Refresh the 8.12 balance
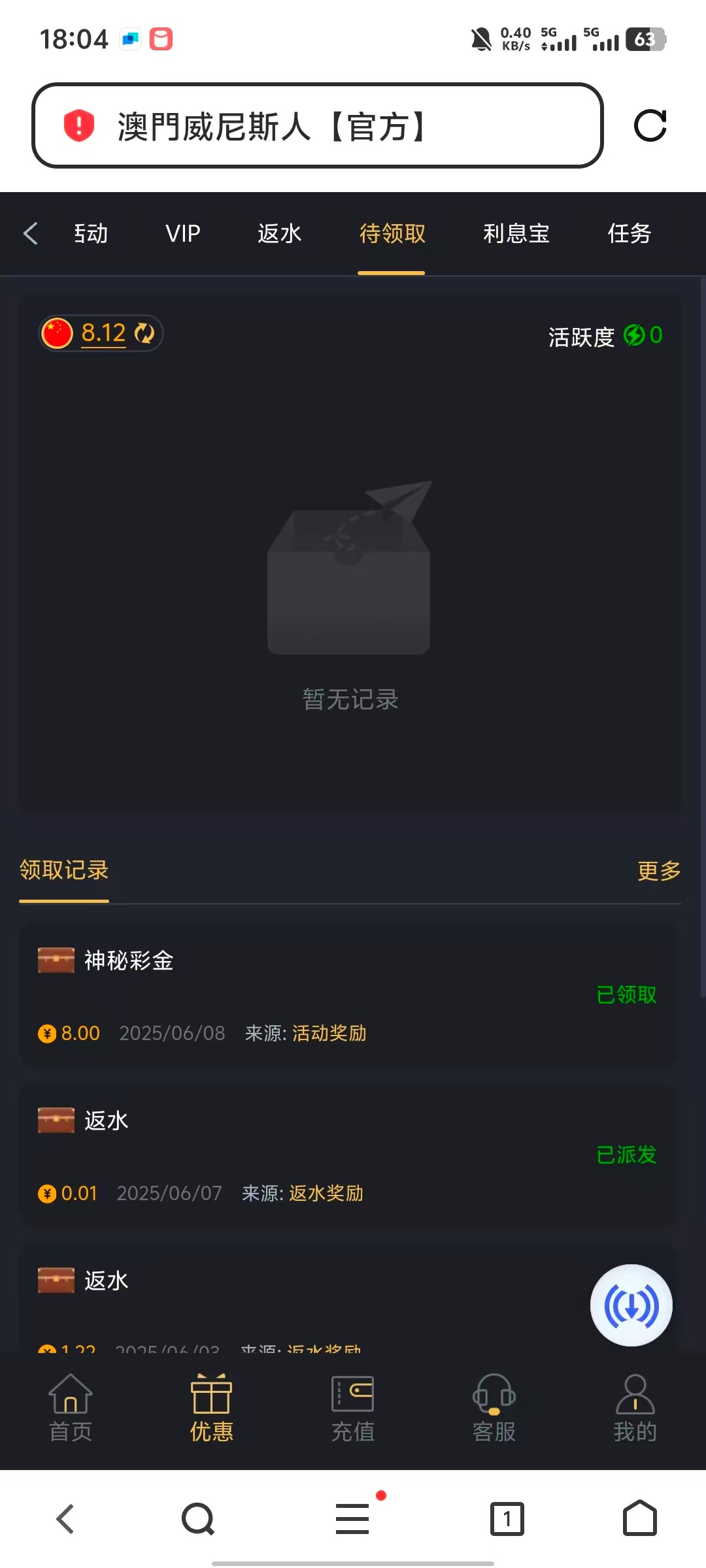The image size is (706, 1568). [144, 333]
